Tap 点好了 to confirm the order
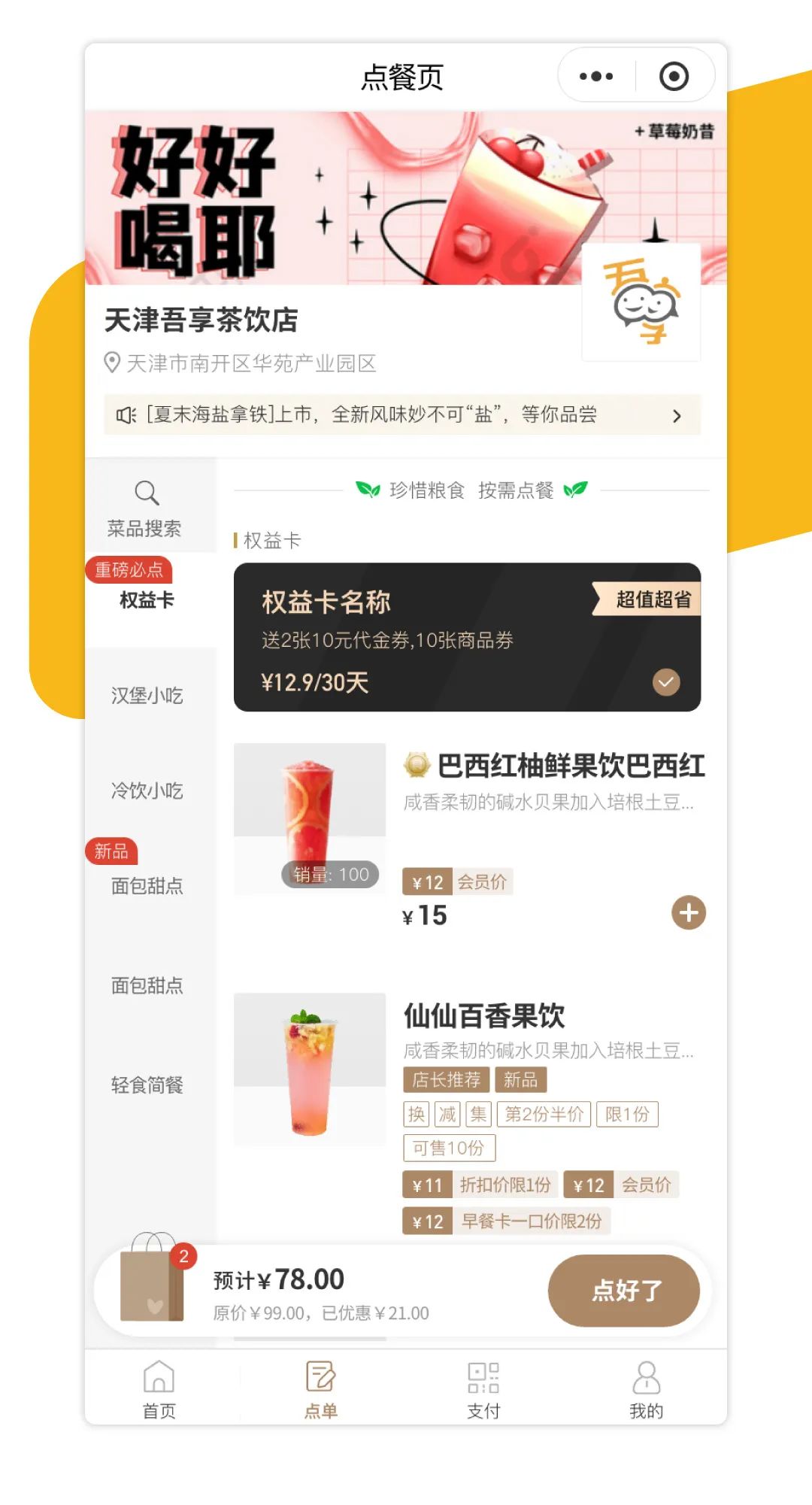812x1505 pixels. point(623,1290)
